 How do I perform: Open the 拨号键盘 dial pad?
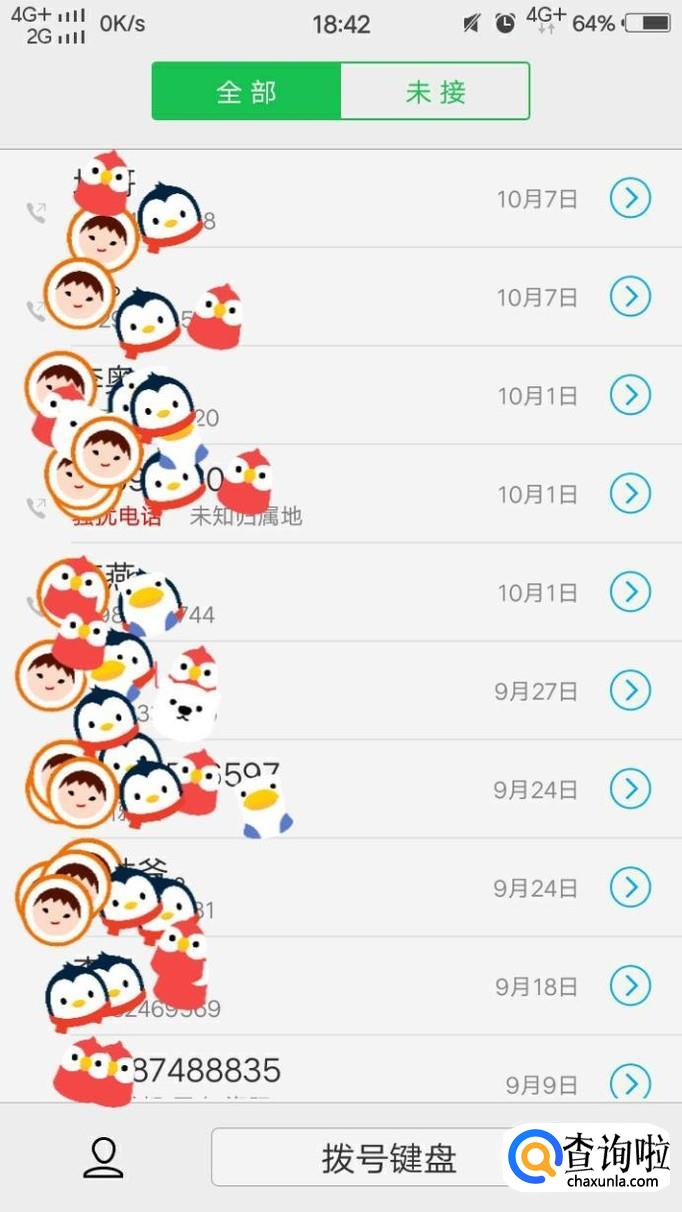click(x=389, y=1158)
